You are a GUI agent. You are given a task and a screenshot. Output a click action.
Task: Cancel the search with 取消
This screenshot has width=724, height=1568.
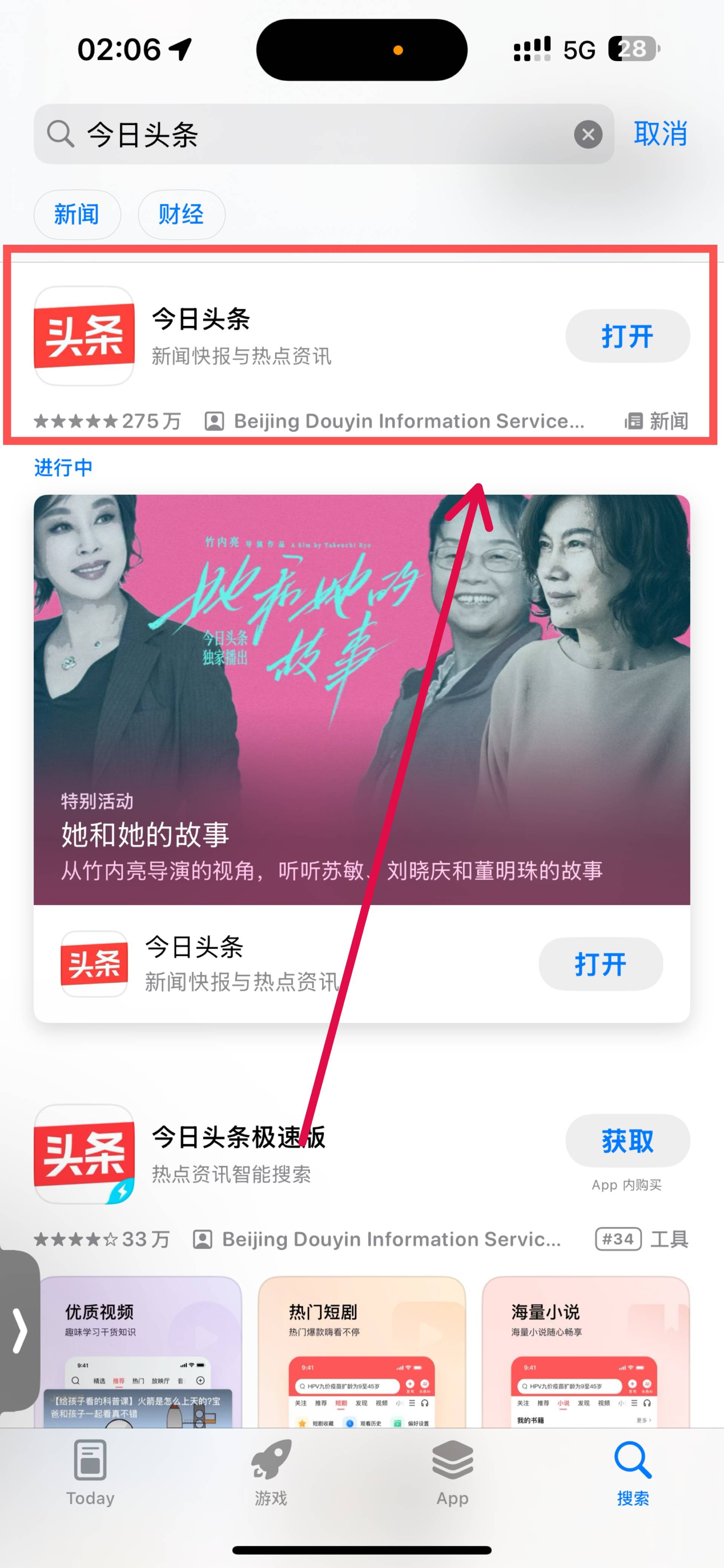coord(660,134)
